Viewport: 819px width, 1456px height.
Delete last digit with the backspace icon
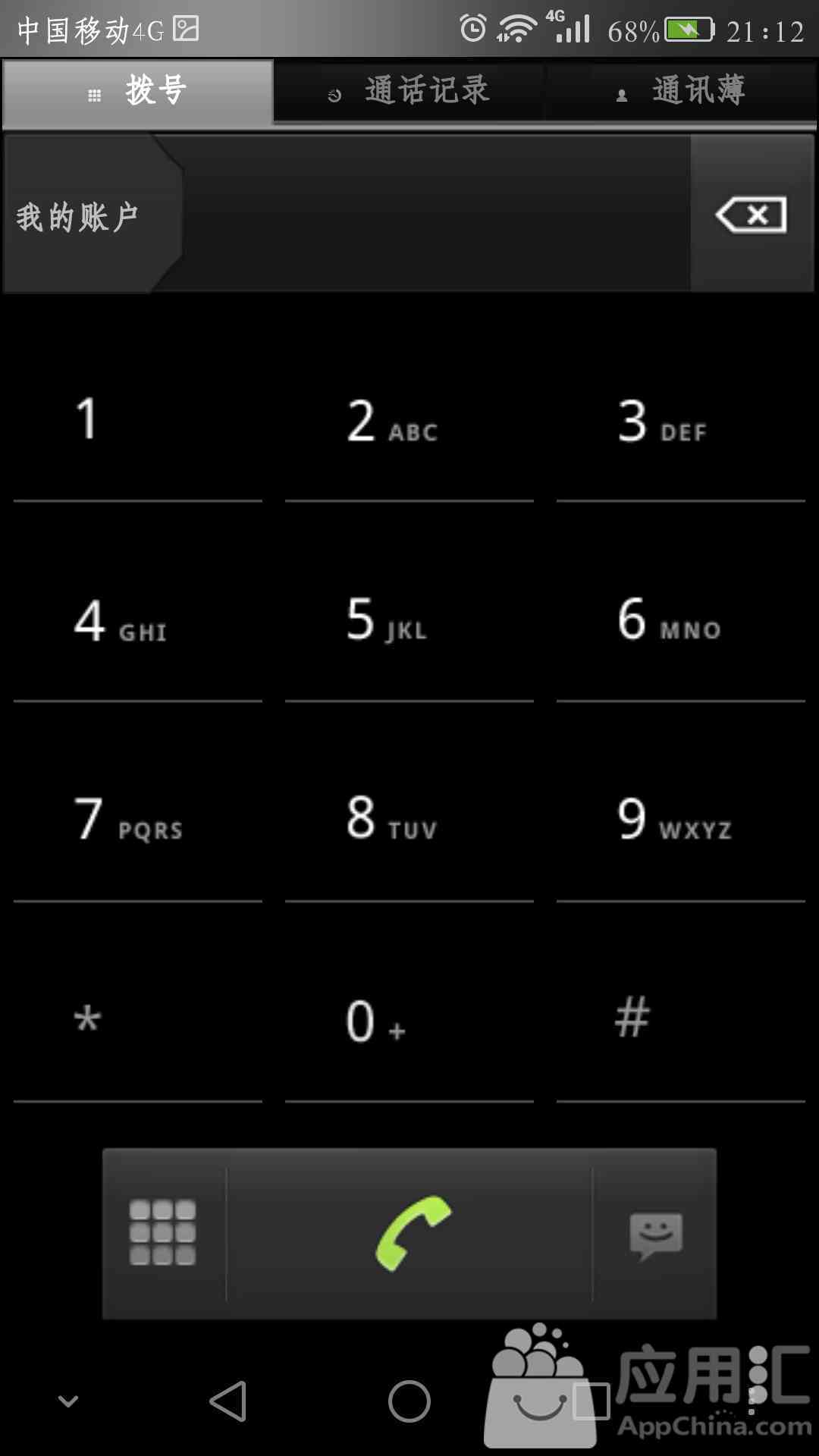click(752, 214)
